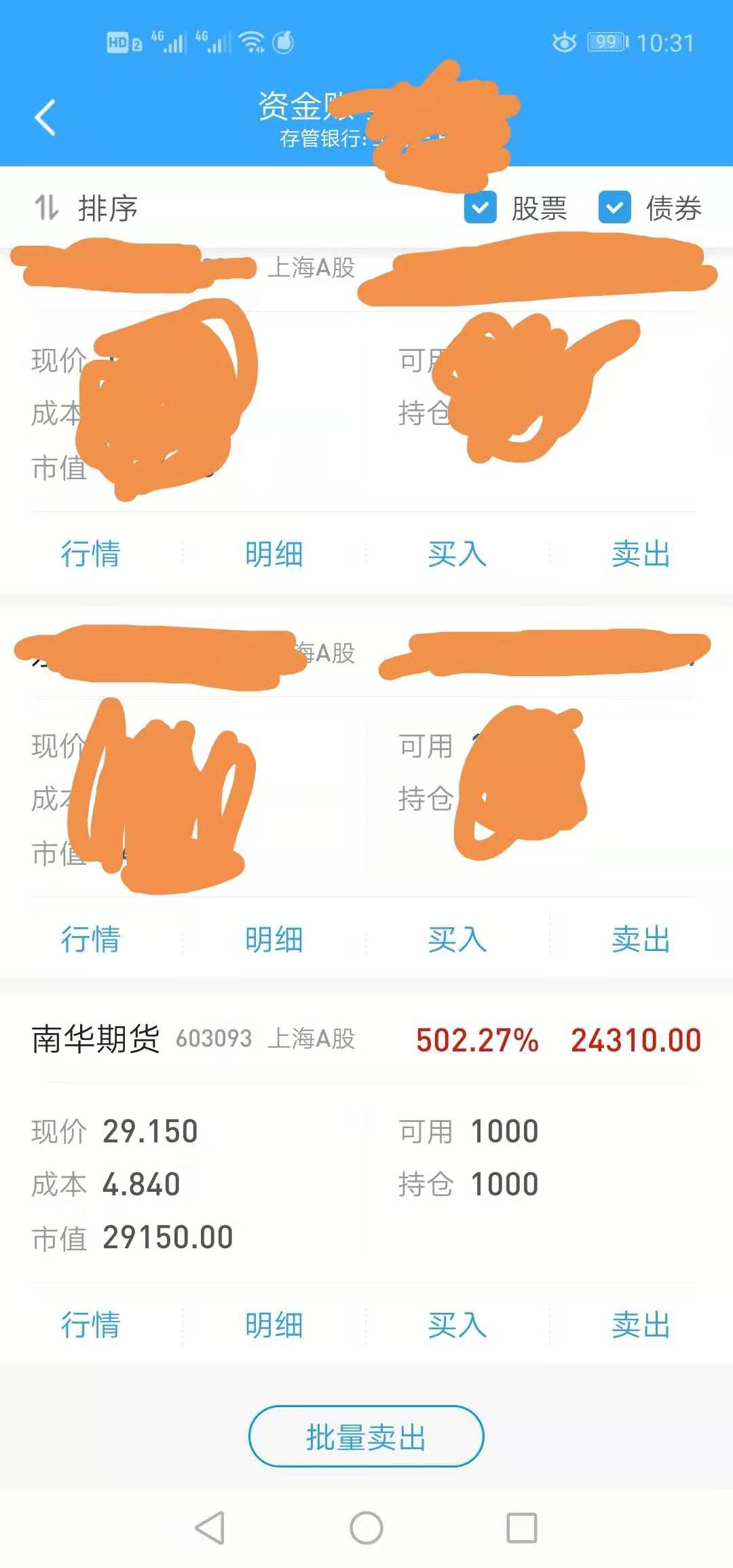
Task: Go back using the header arrow
Action: [x=45, y=117]
